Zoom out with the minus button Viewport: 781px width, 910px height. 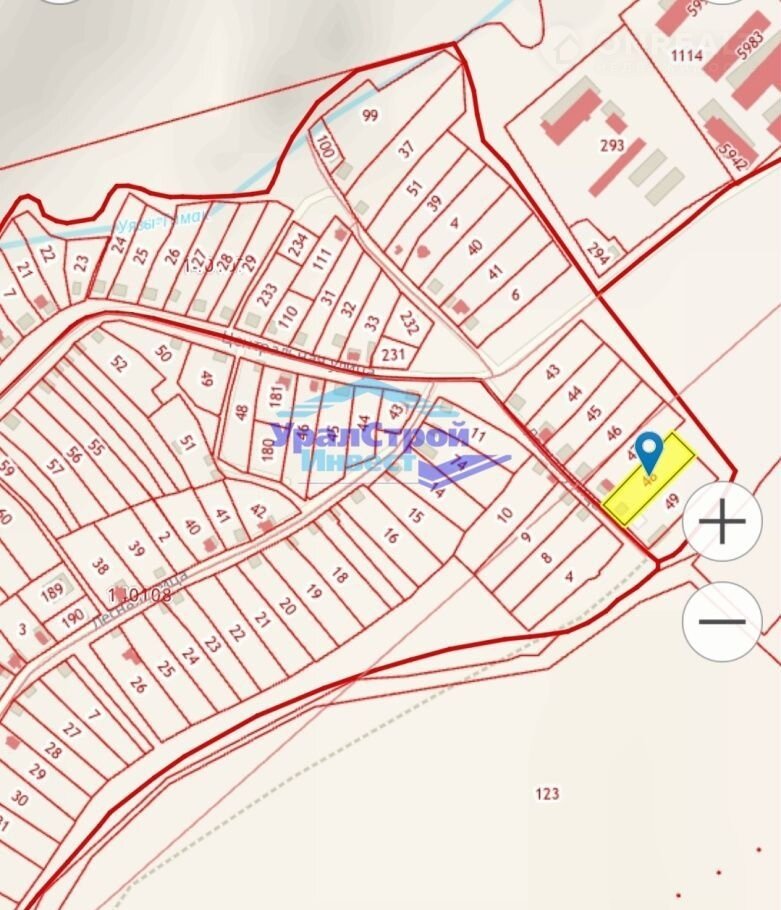pyautogui.click(x=722, y=621)
